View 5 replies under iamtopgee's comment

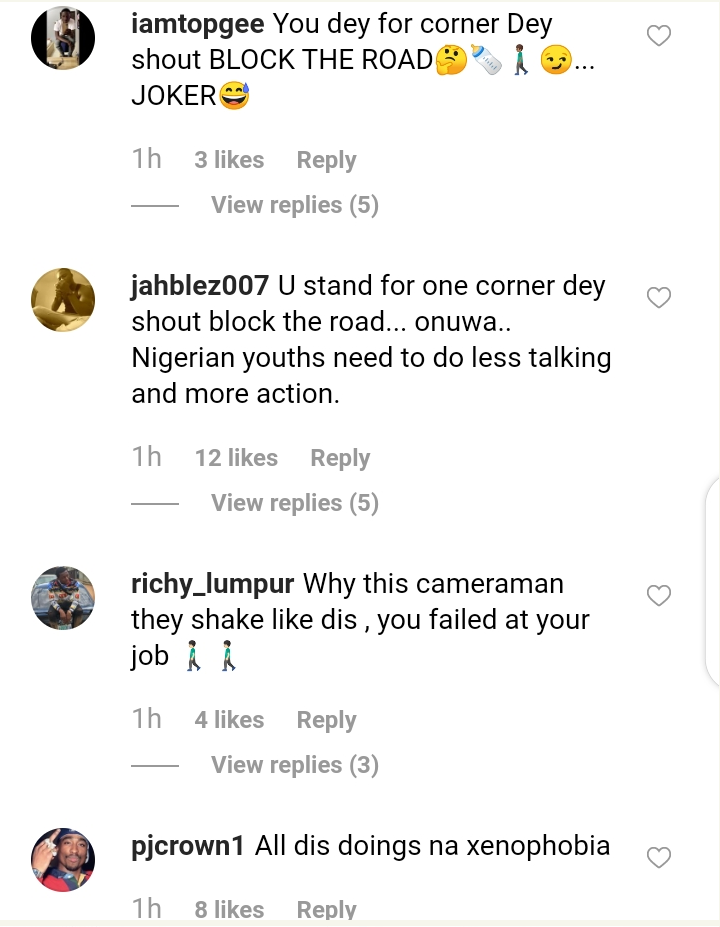pos(295,205)
